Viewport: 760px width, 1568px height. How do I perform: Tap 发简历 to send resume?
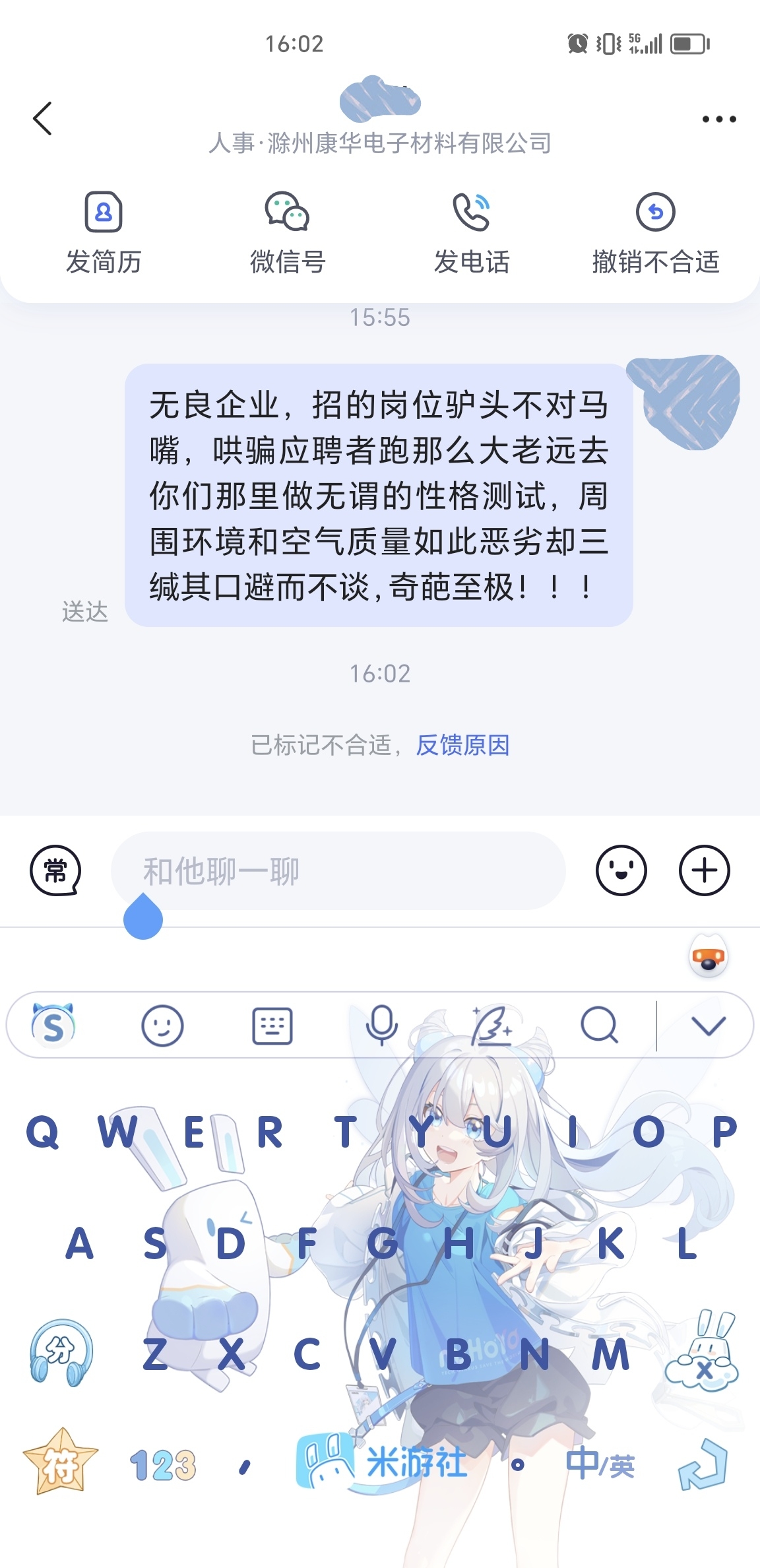104,232
